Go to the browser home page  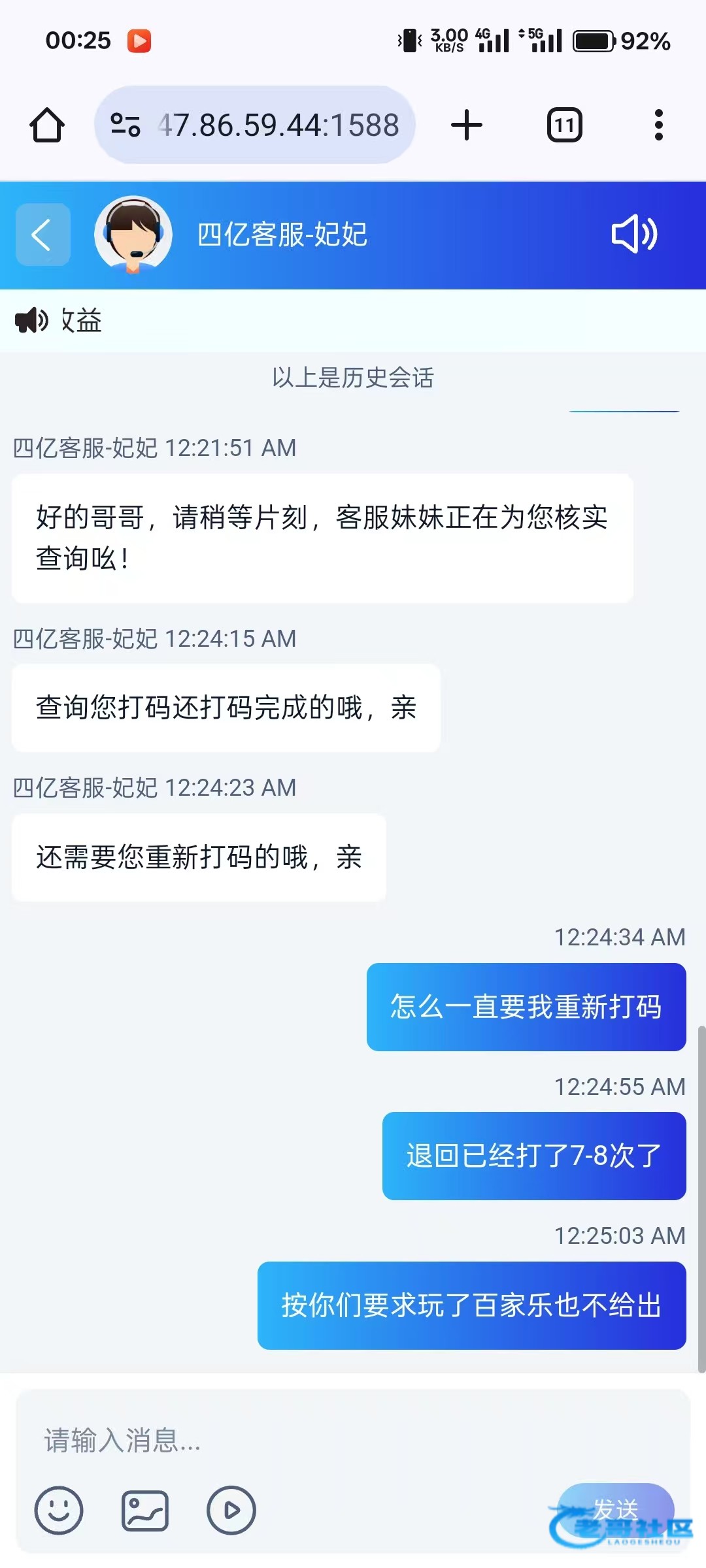[x=47, y=125]
